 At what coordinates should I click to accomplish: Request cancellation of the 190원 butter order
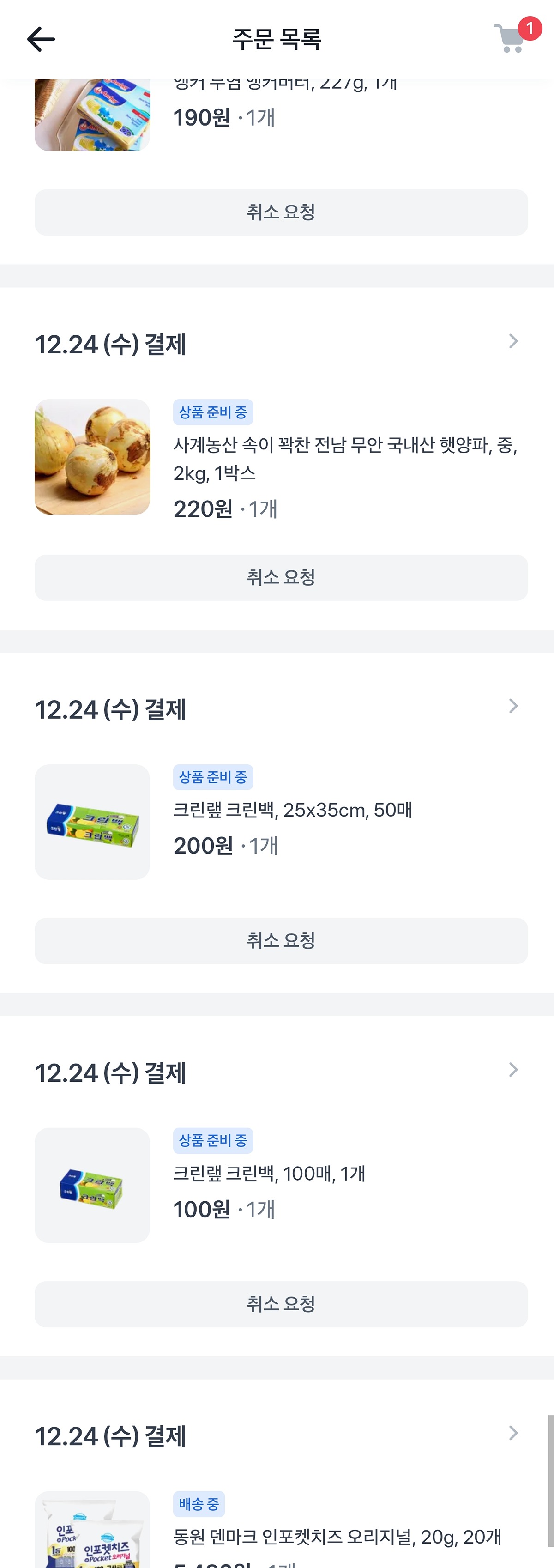[x=281, y=212]
